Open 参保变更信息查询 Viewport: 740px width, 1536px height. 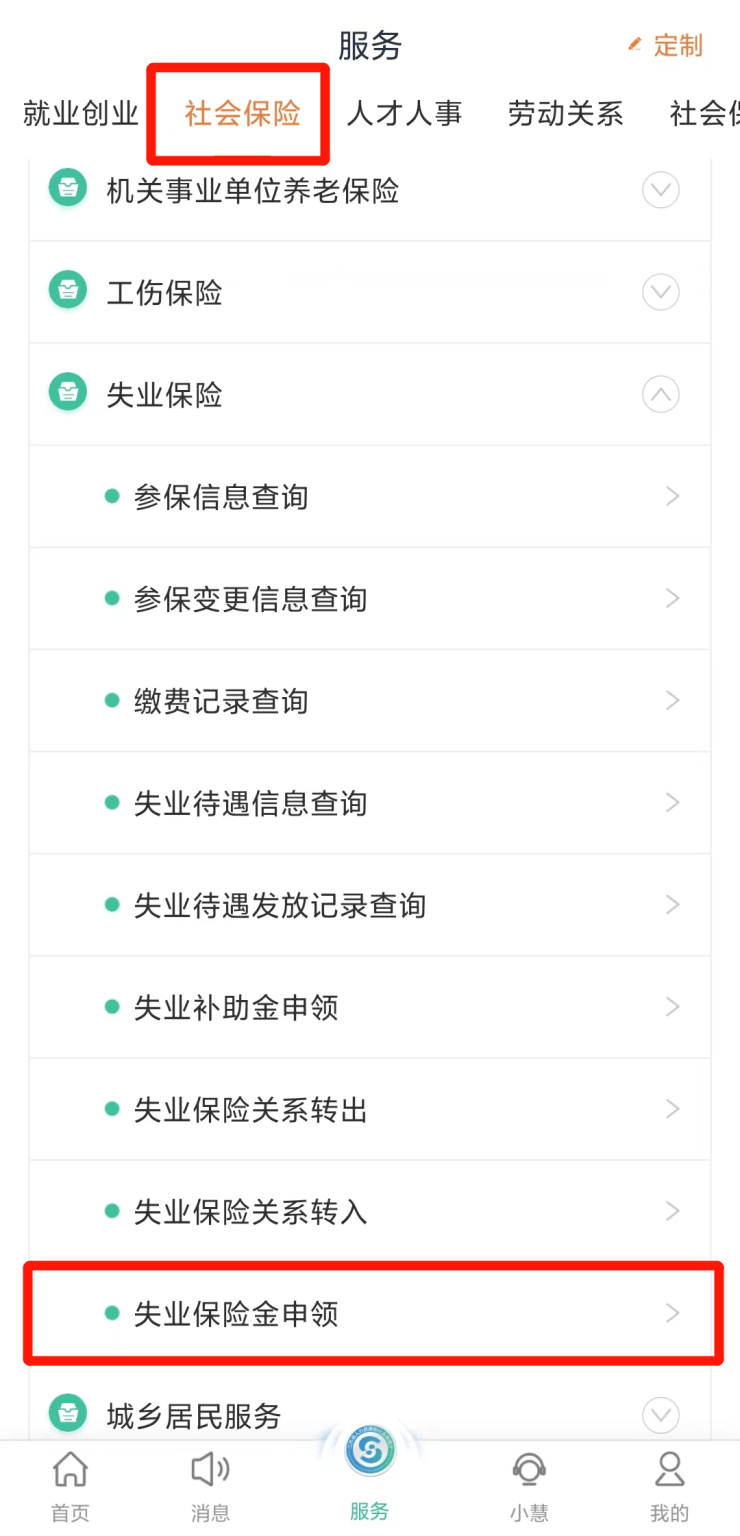tap(369, 599)
